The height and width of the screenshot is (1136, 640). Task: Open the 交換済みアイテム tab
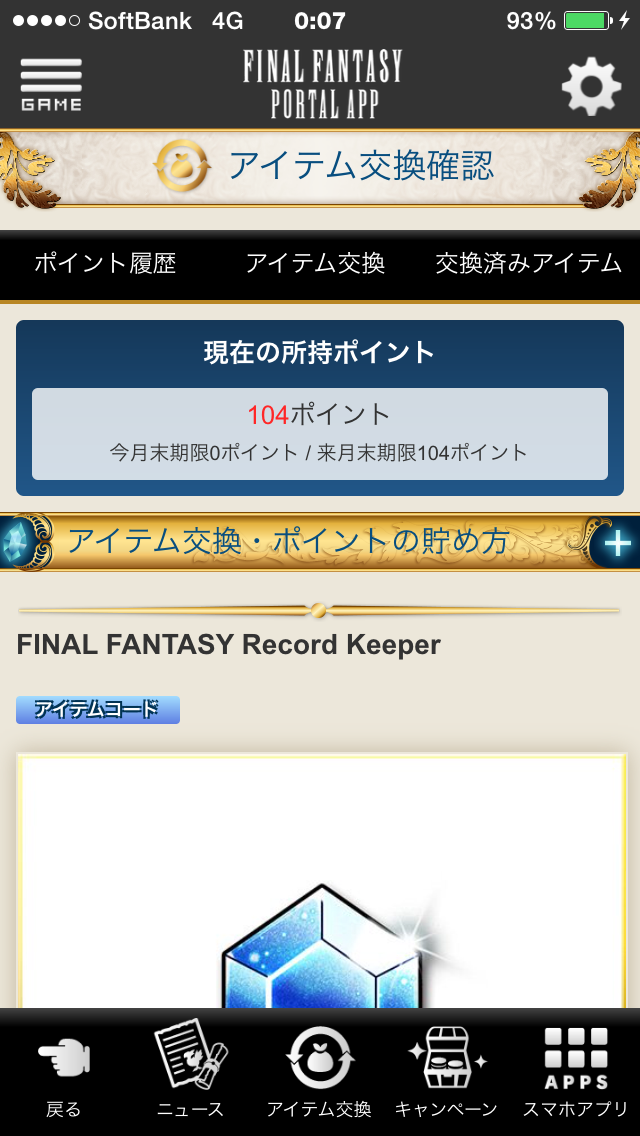tap(529, 264)
